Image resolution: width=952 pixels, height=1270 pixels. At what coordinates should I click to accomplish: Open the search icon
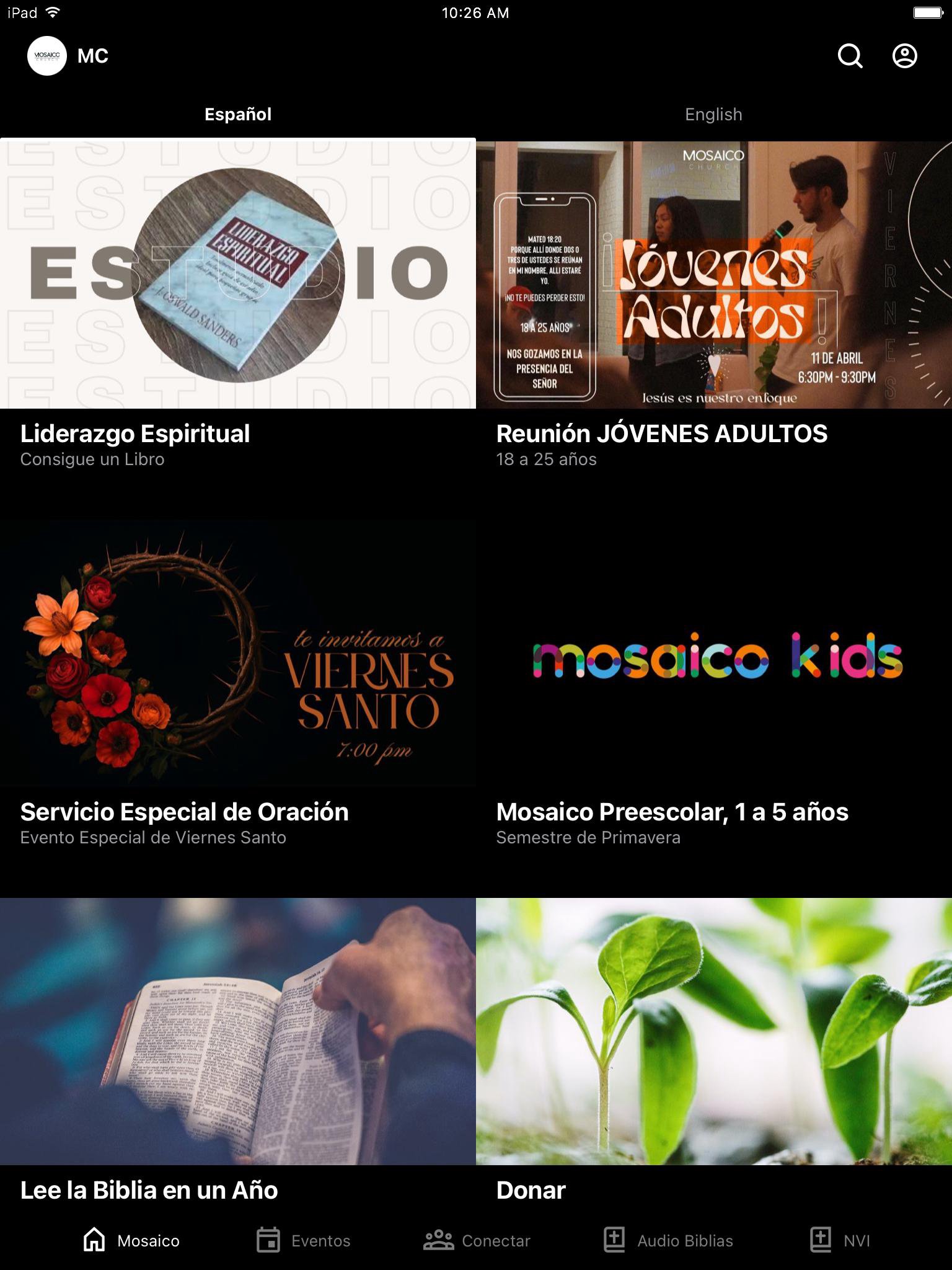pos(850,56)
